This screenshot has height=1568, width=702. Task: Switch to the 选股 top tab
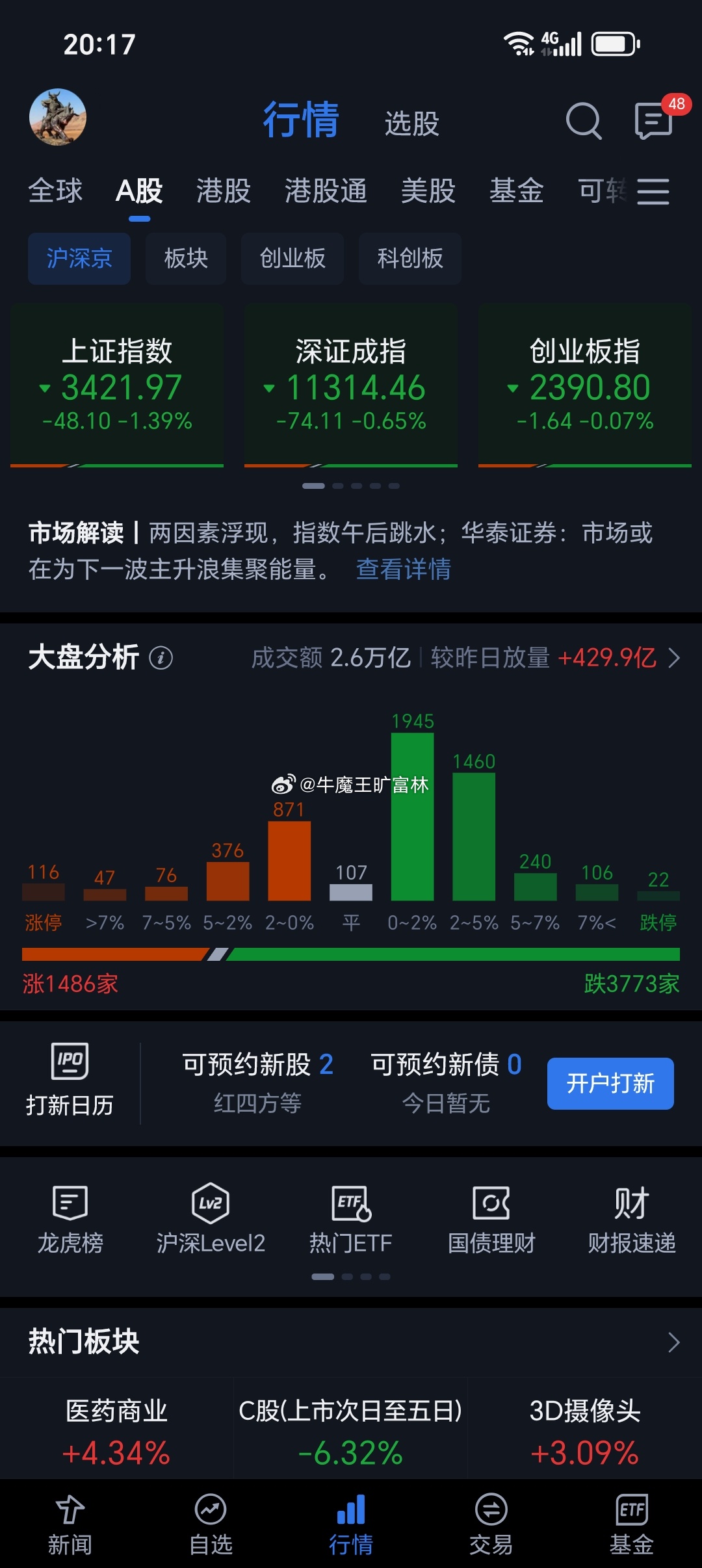[411, 124]
